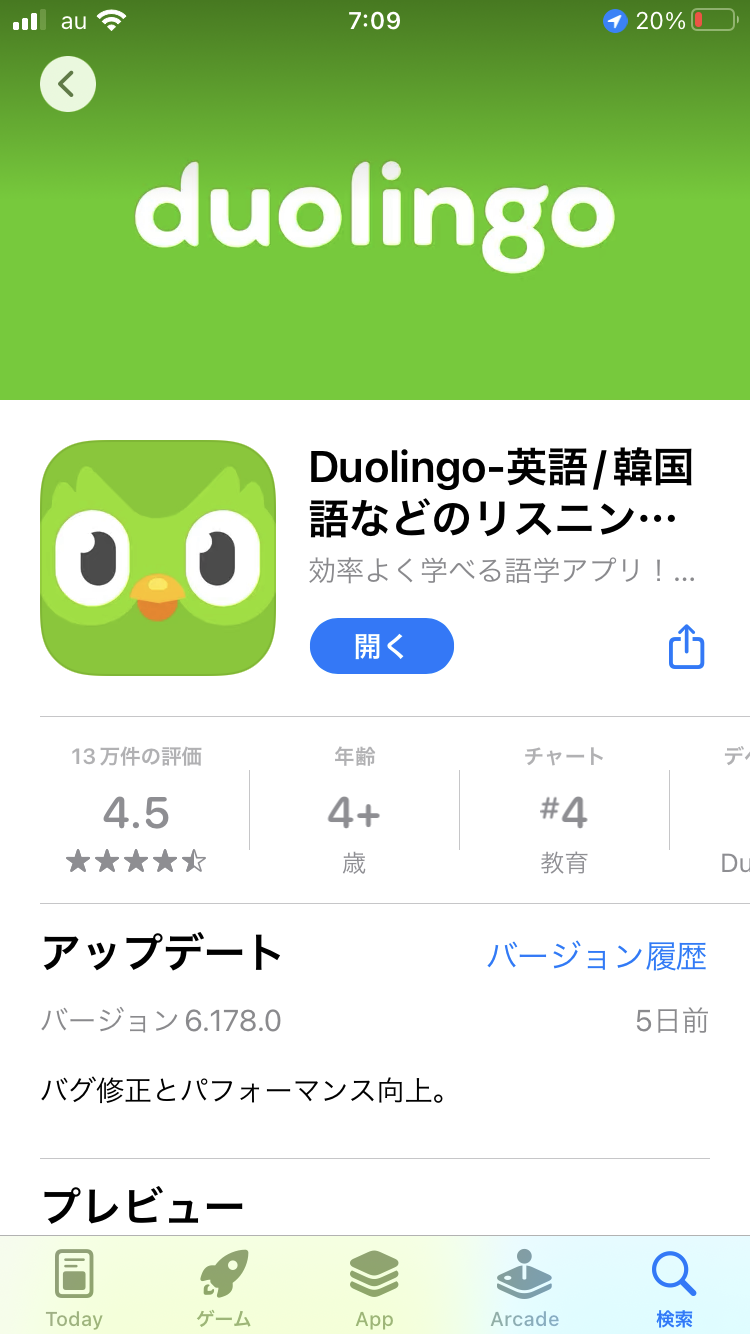Tap the blue 開く button to open Duolingo
Screen dimensions: 750x1334
[x=382, y=646]
